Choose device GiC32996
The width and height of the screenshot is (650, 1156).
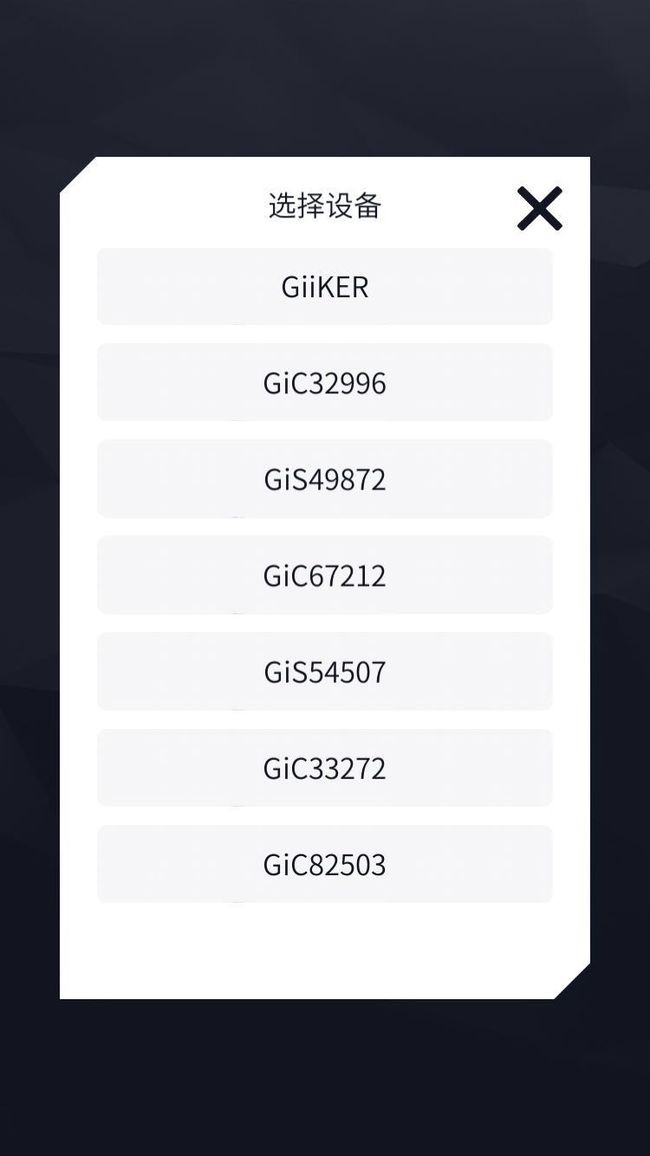coord(325,383)
